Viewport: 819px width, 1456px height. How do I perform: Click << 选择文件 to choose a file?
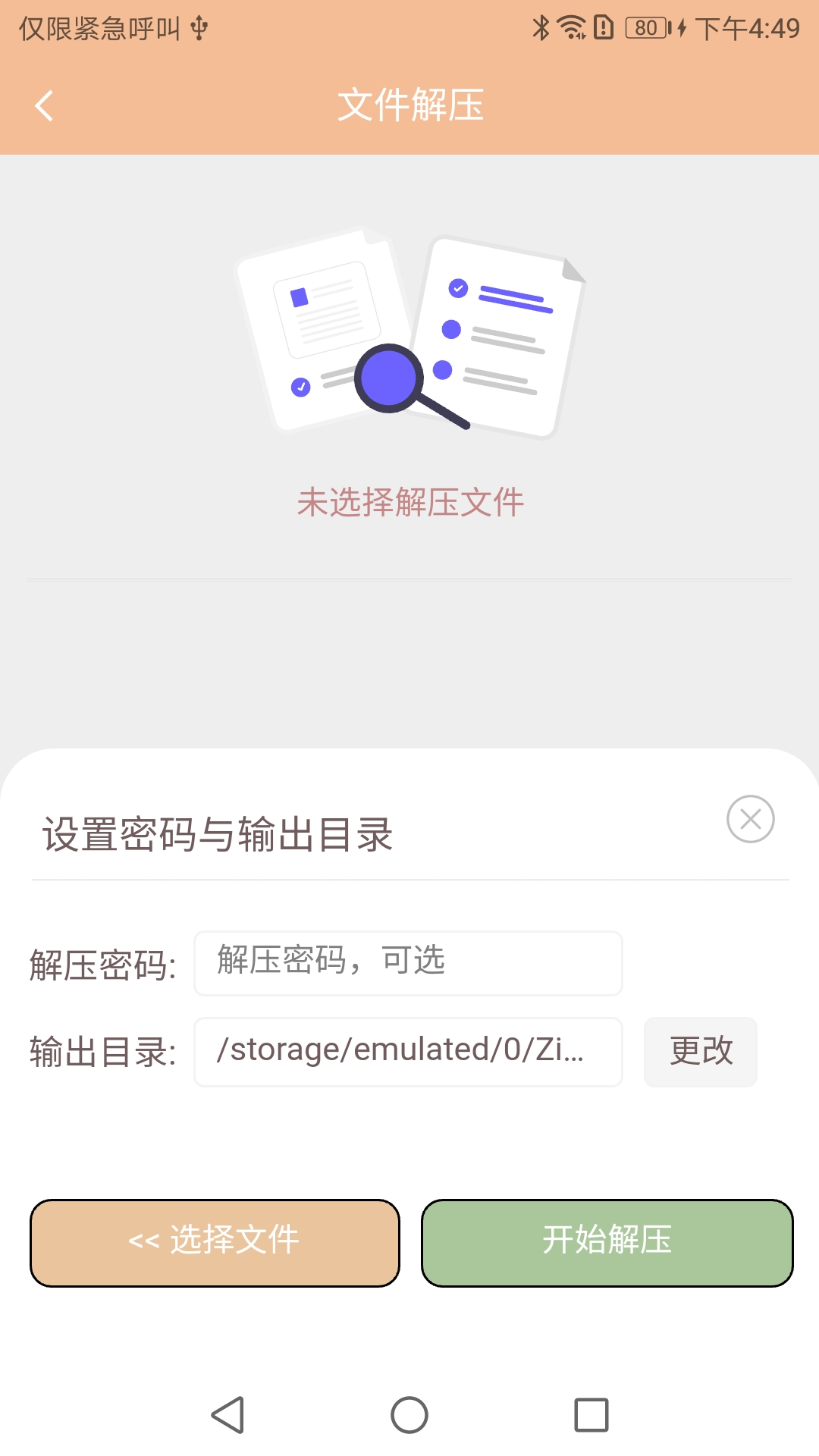215,1241
